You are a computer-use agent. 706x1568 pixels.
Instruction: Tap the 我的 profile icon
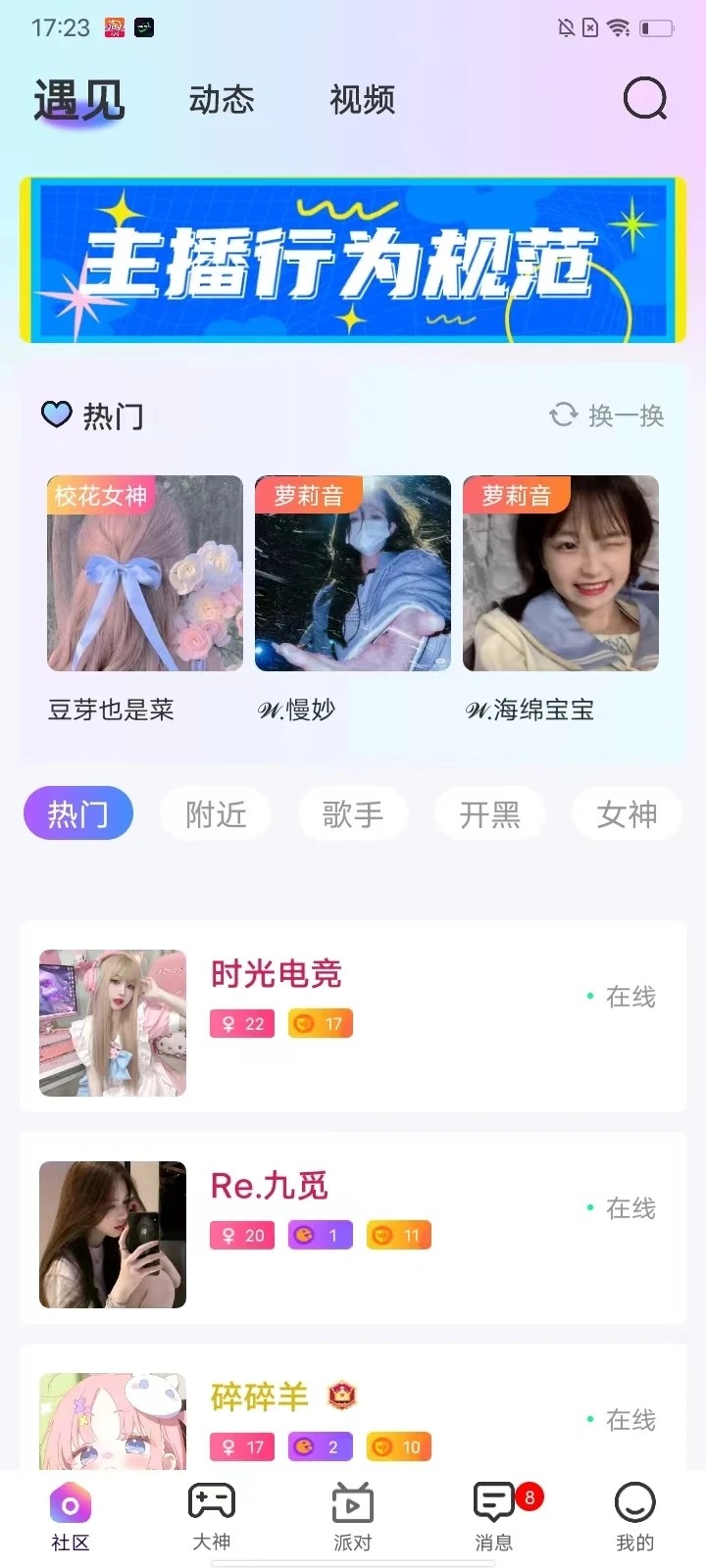point(634,1501)
